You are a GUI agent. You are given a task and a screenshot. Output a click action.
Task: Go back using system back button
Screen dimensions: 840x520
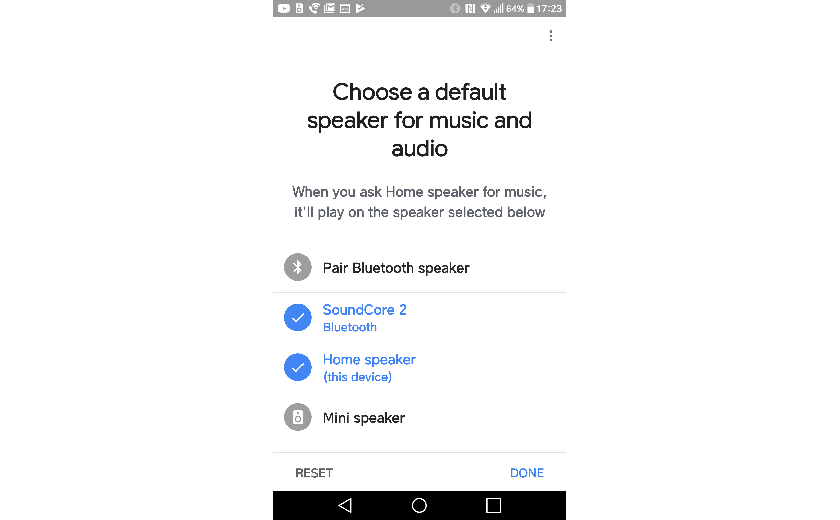click(345, 506)
